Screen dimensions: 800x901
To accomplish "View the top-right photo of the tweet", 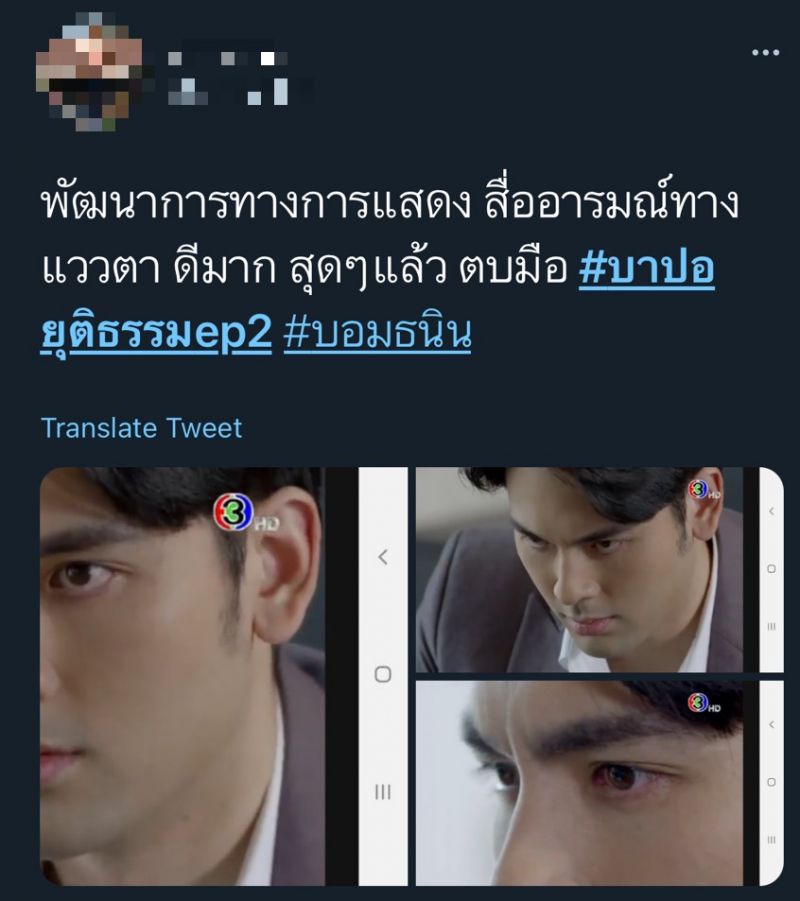I will pos(598,570).
